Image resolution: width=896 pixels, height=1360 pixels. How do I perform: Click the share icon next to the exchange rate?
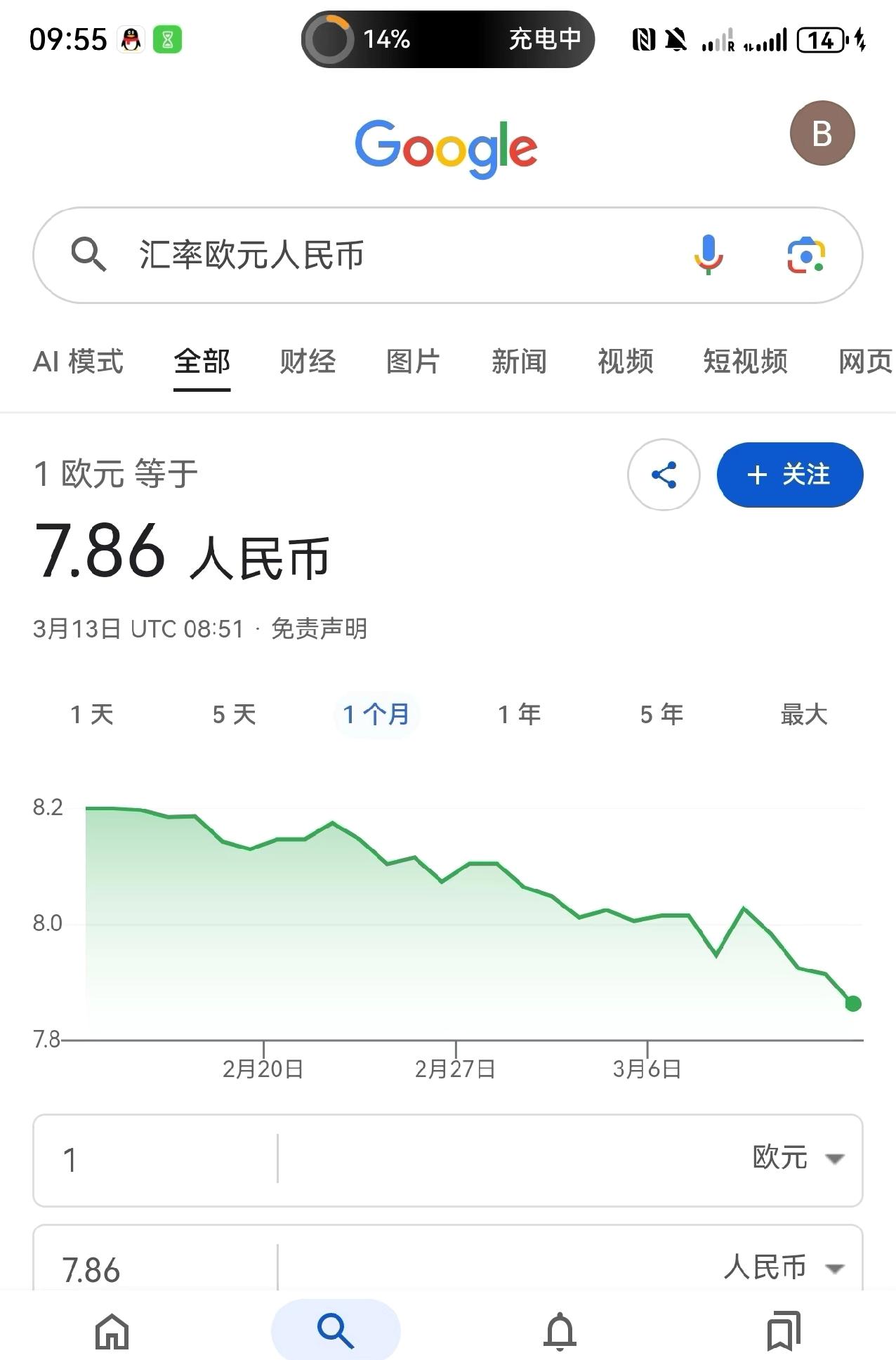664,475
